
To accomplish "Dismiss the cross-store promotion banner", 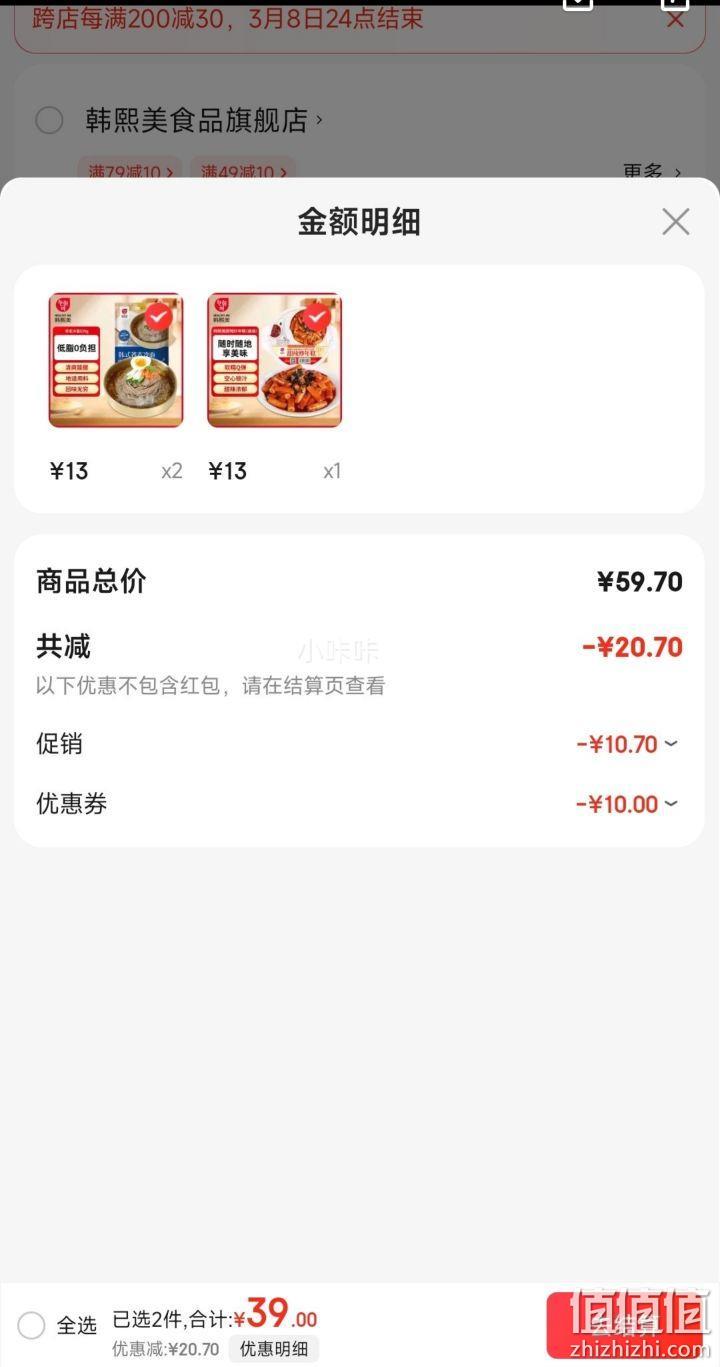I will coord(676,19).
